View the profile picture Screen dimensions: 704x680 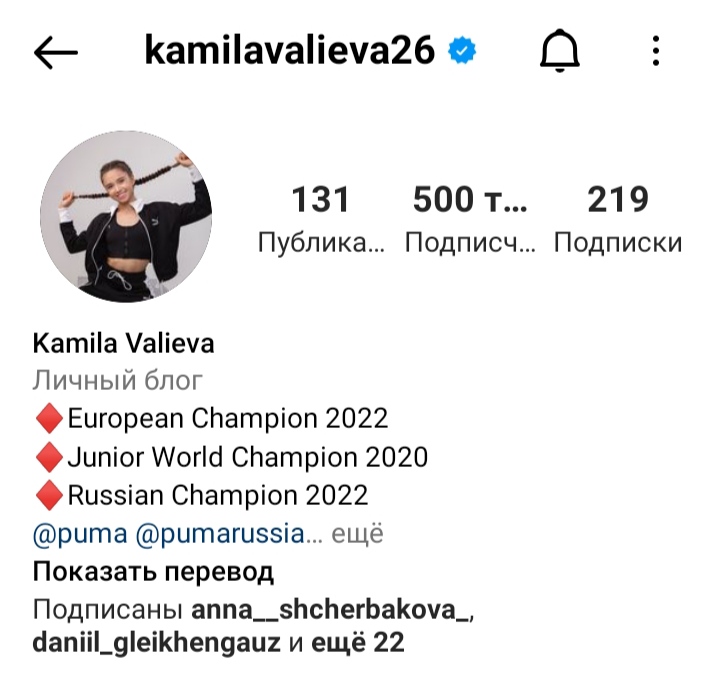click(124, 217)
